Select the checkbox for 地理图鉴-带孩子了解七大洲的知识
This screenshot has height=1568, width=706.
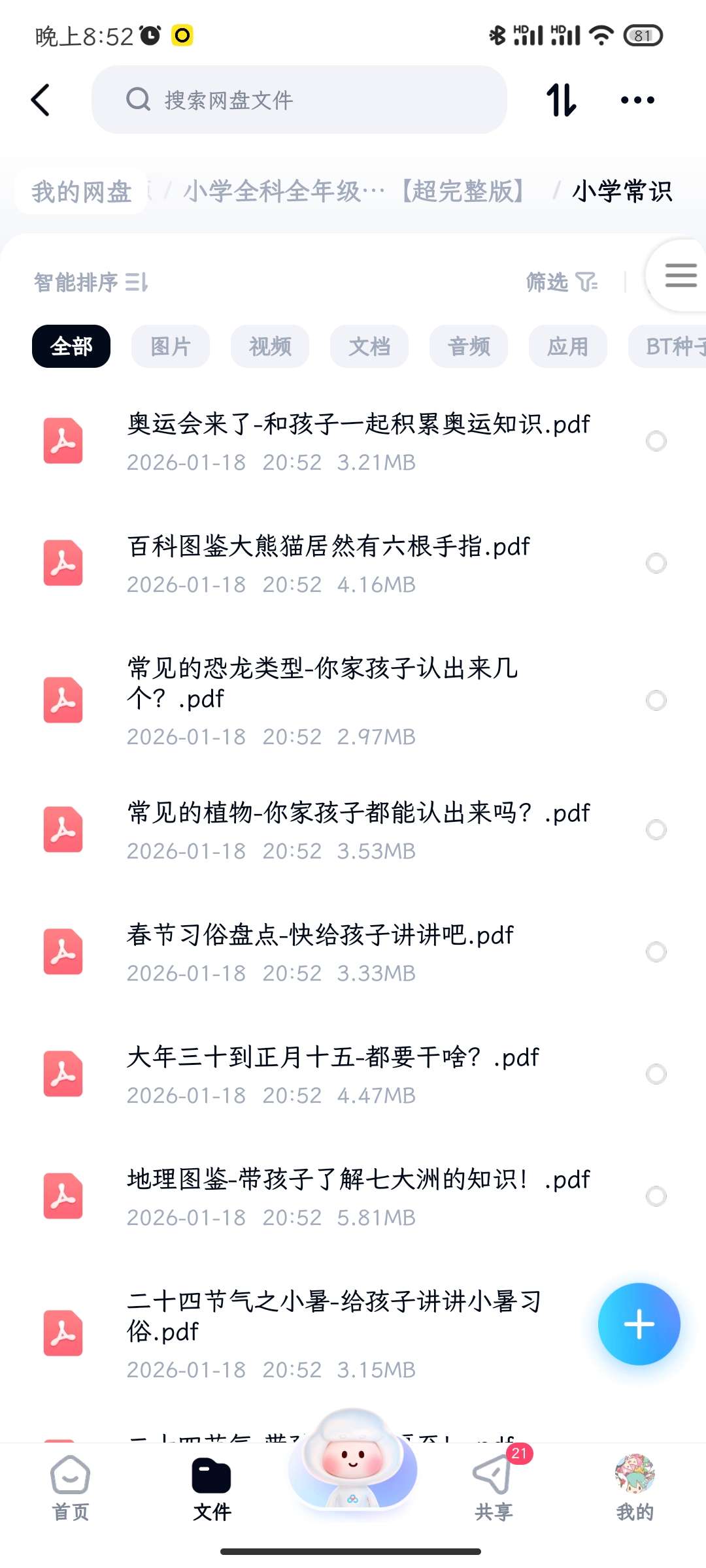pyautogui.click(x=656, y=1196)
